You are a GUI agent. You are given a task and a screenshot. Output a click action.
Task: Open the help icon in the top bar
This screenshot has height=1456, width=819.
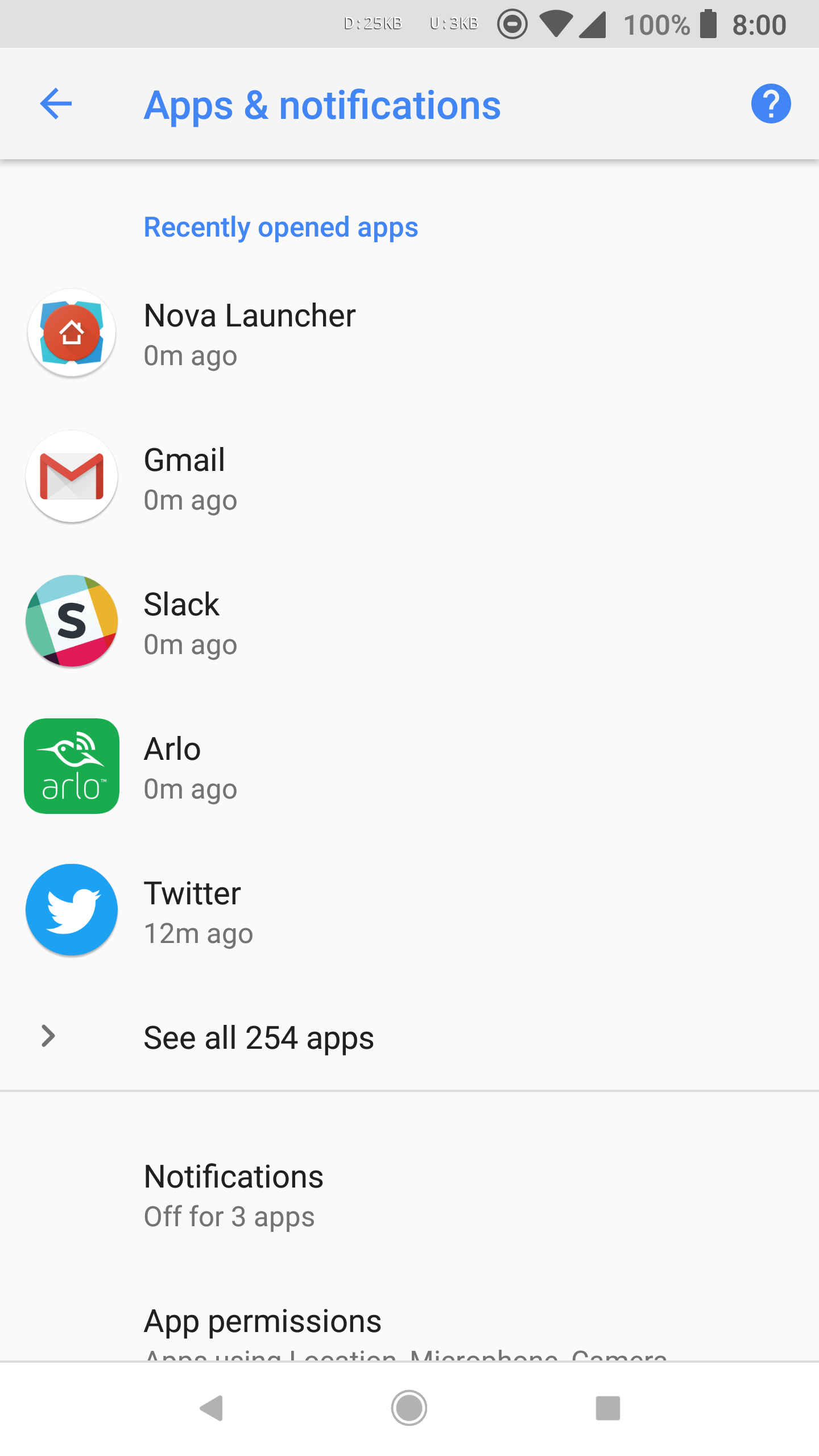click(x=771, y=104)
